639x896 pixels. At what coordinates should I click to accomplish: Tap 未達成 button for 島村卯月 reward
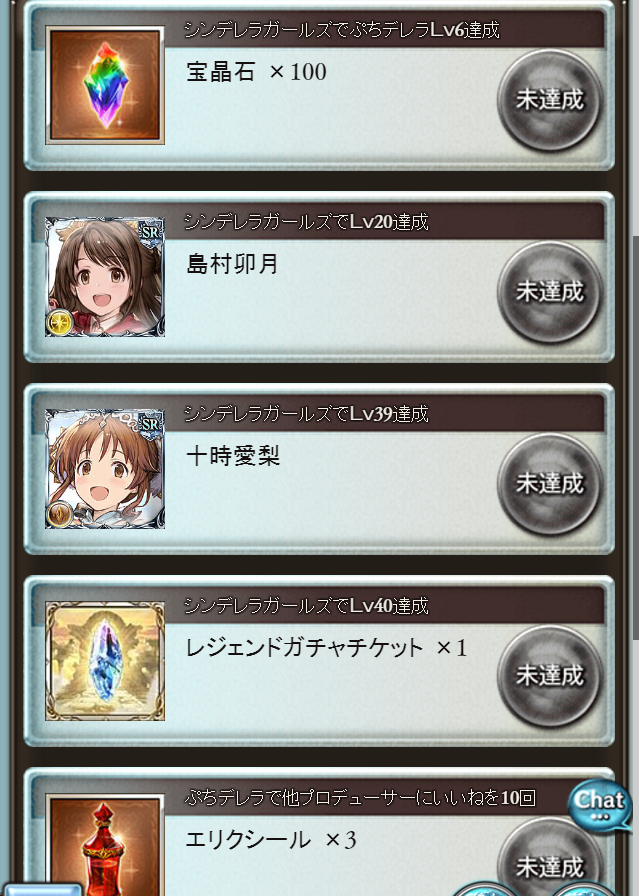pyautogui.click(x=549, y=292)
